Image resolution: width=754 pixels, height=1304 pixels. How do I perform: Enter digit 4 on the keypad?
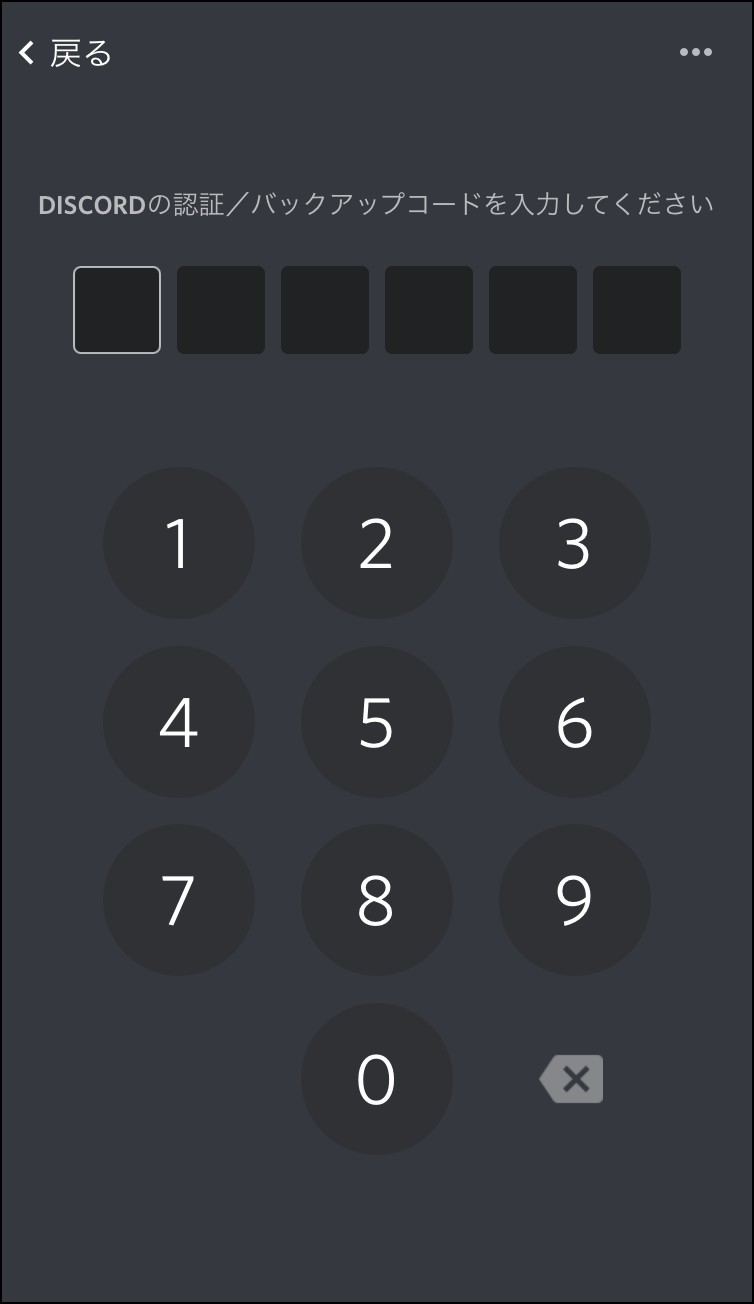[x=179, y=722]
